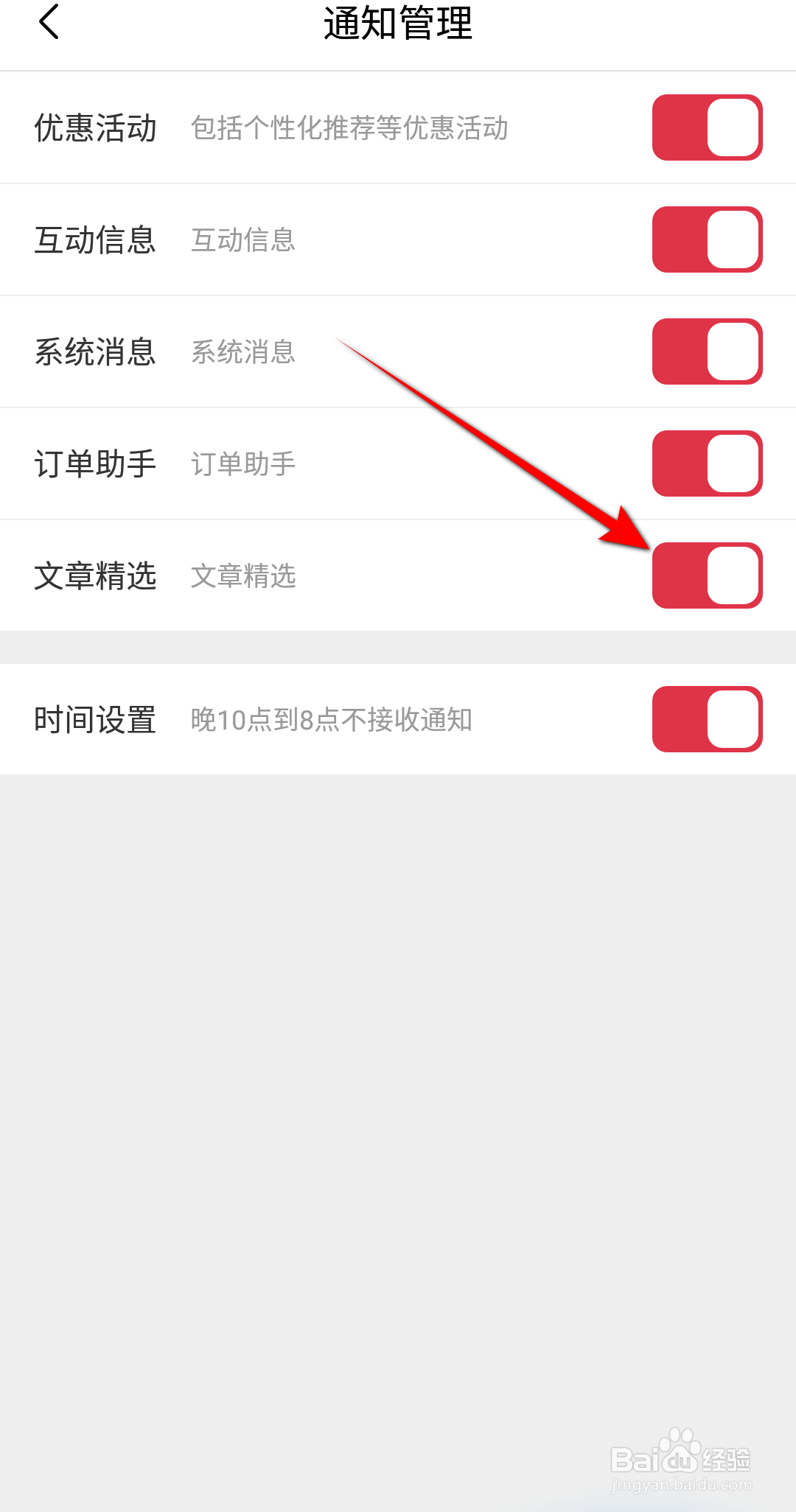Toggle off the 优惠活动 notification switch

706,127
